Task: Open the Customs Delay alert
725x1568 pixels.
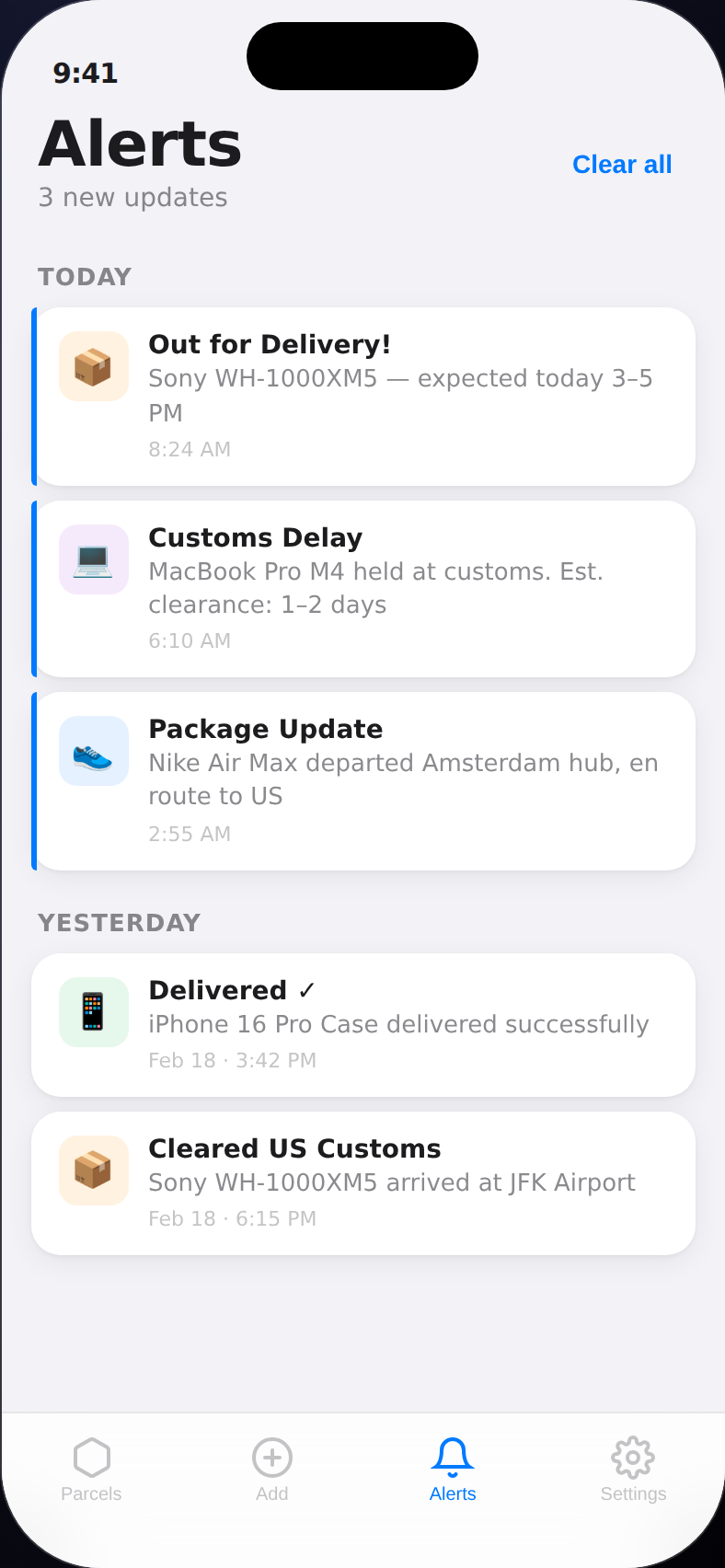Action: coord(363,589)
